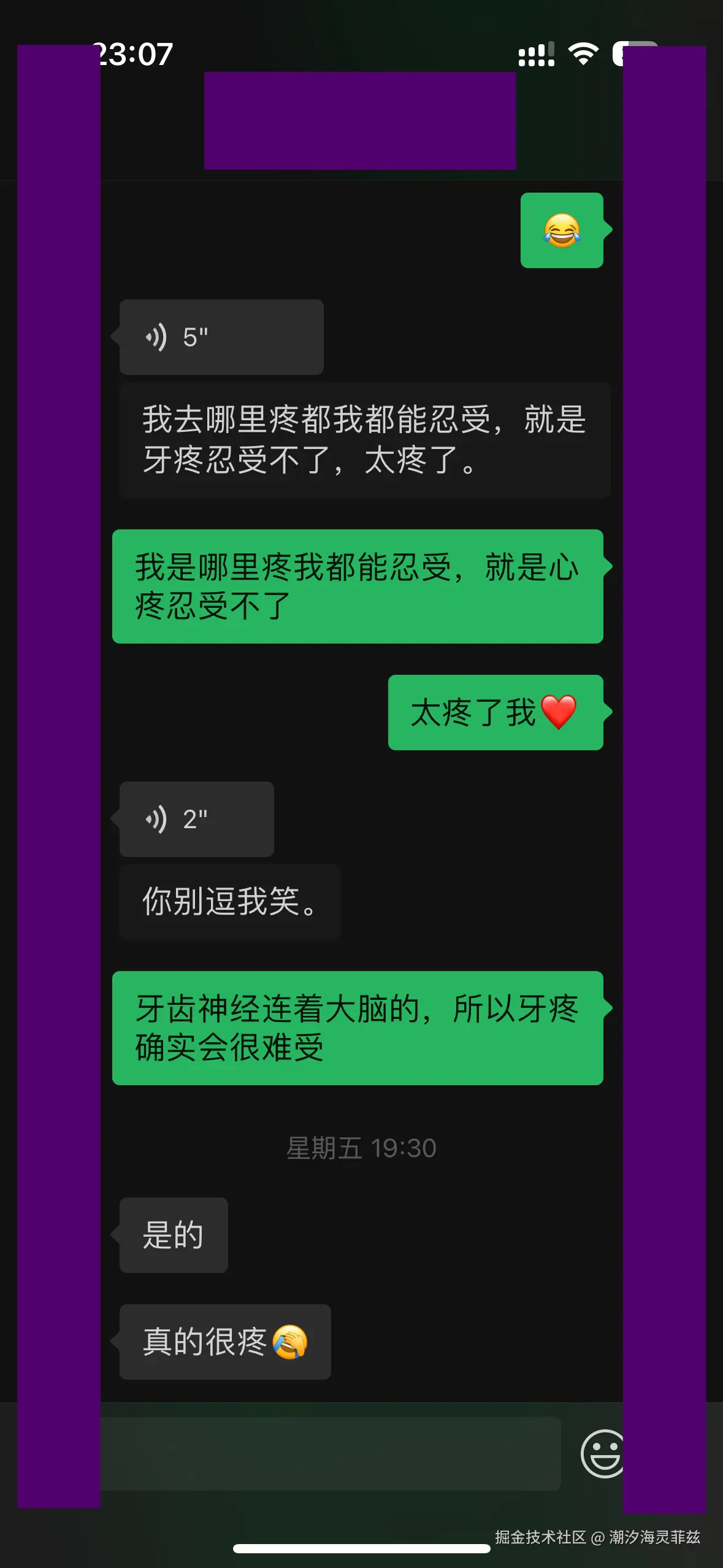The height and width of the screenshot is (1568, 723).
Task: Select the message bubble saying 是的
Action: (174, 1235)
